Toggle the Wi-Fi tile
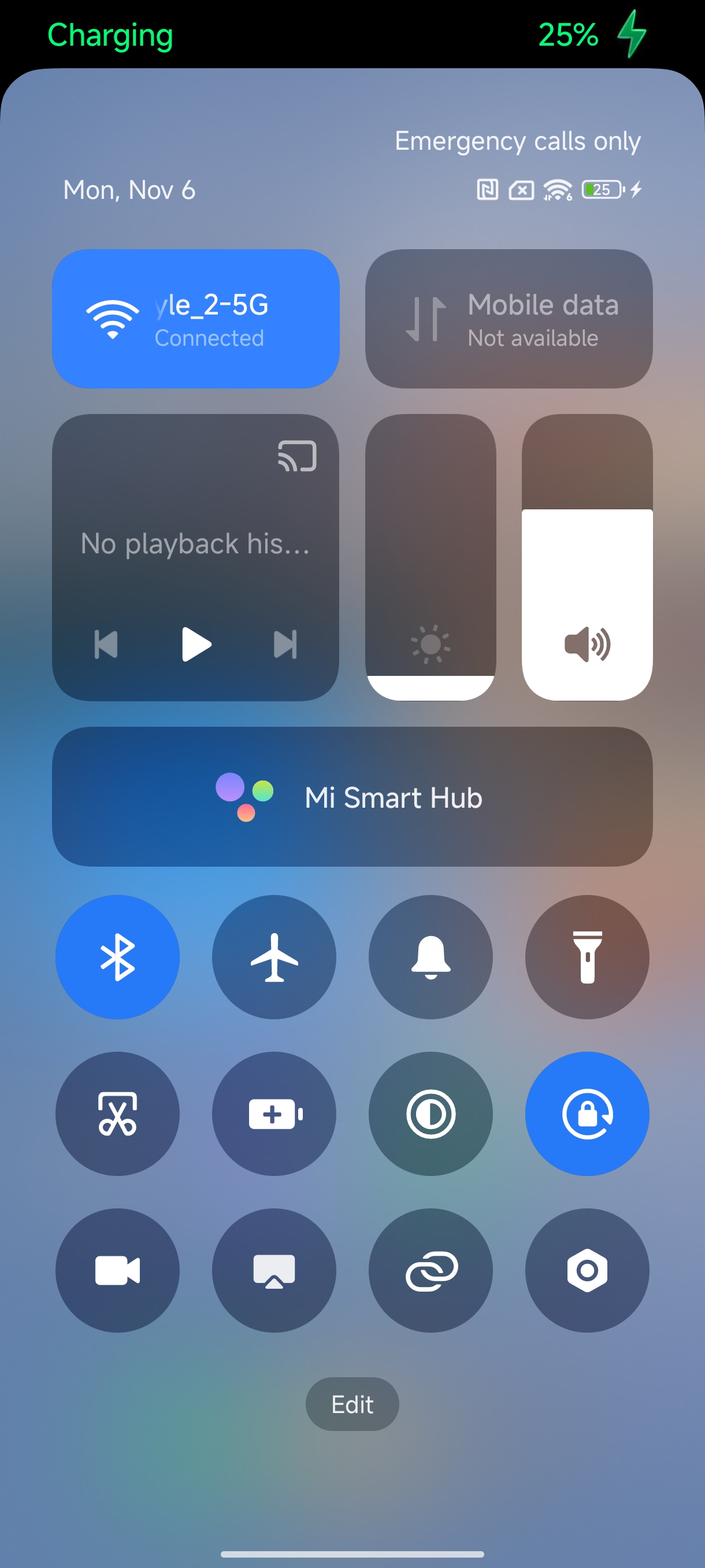Image resolution: width=705 pixels, height=1568 pixels. (195, 319)
